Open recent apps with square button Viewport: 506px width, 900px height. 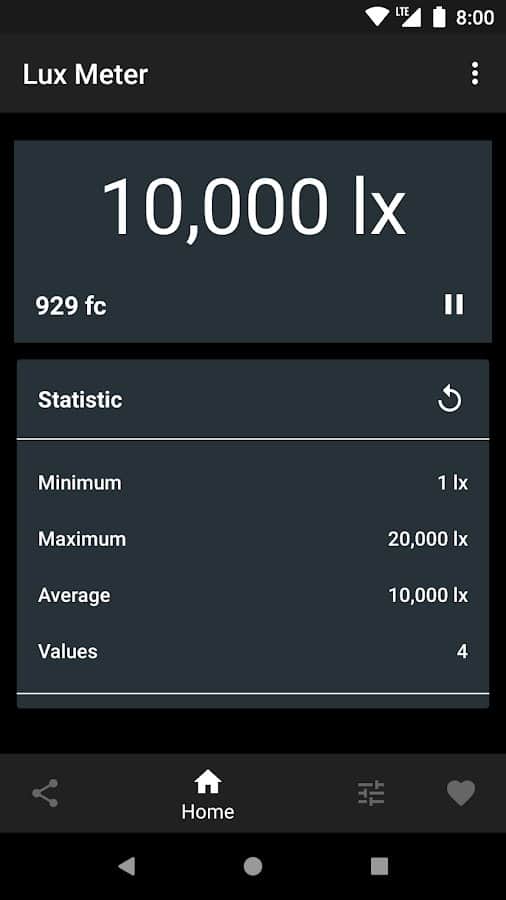[x=379, y=866]
